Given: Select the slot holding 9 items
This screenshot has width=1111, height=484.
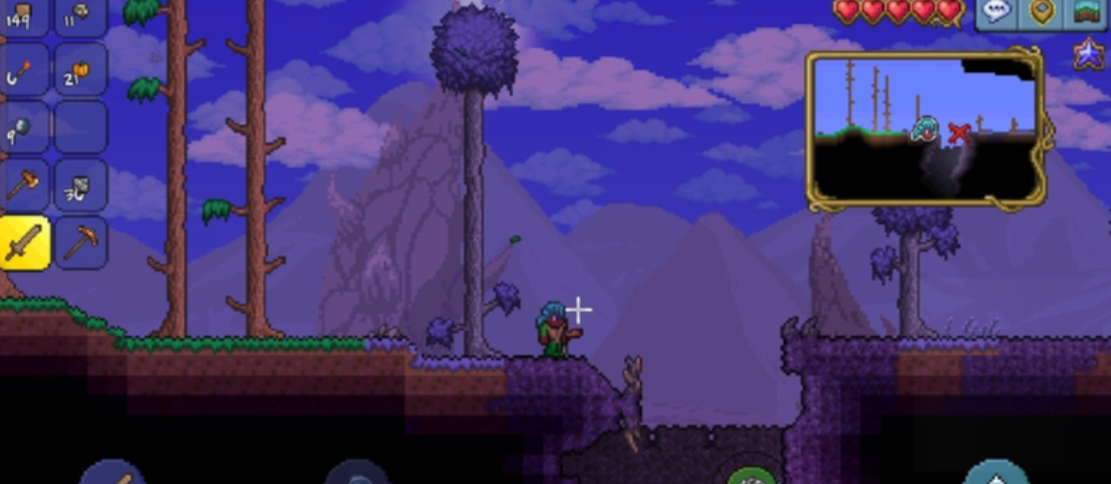Looking at the screenshot, I should point(23,127).
